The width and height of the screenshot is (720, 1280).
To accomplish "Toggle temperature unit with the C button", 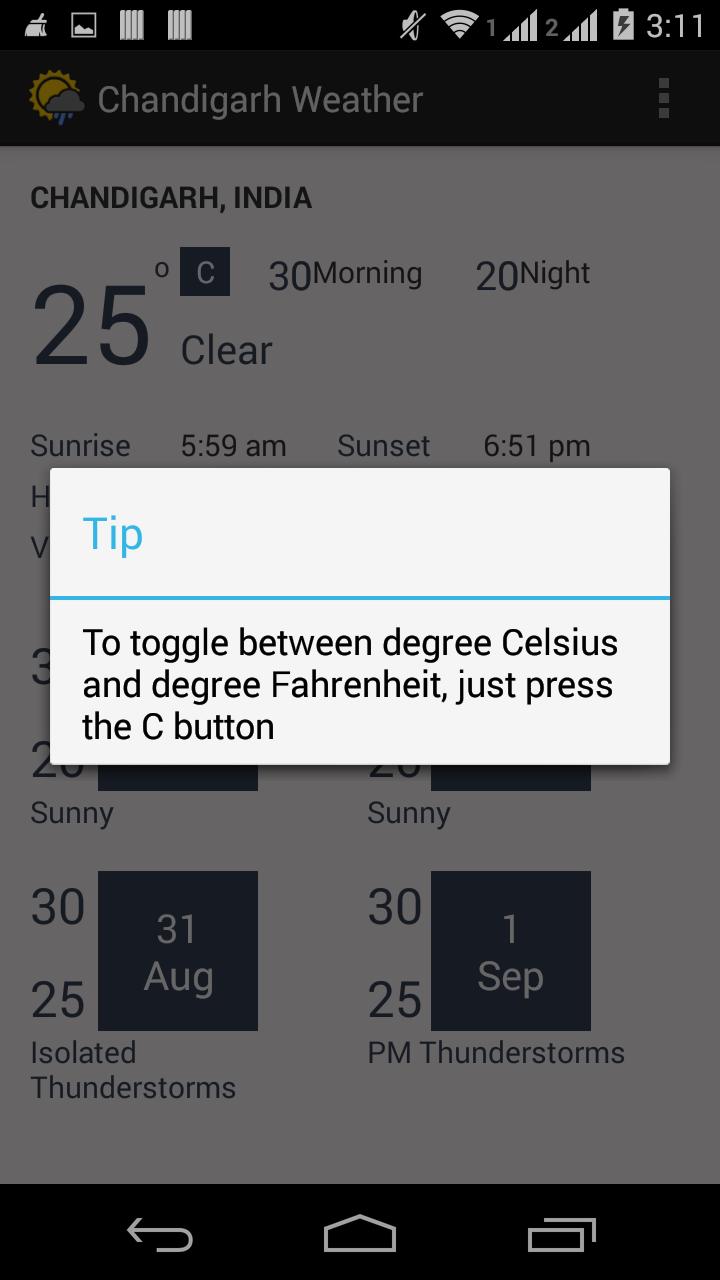I will [205, 272].
